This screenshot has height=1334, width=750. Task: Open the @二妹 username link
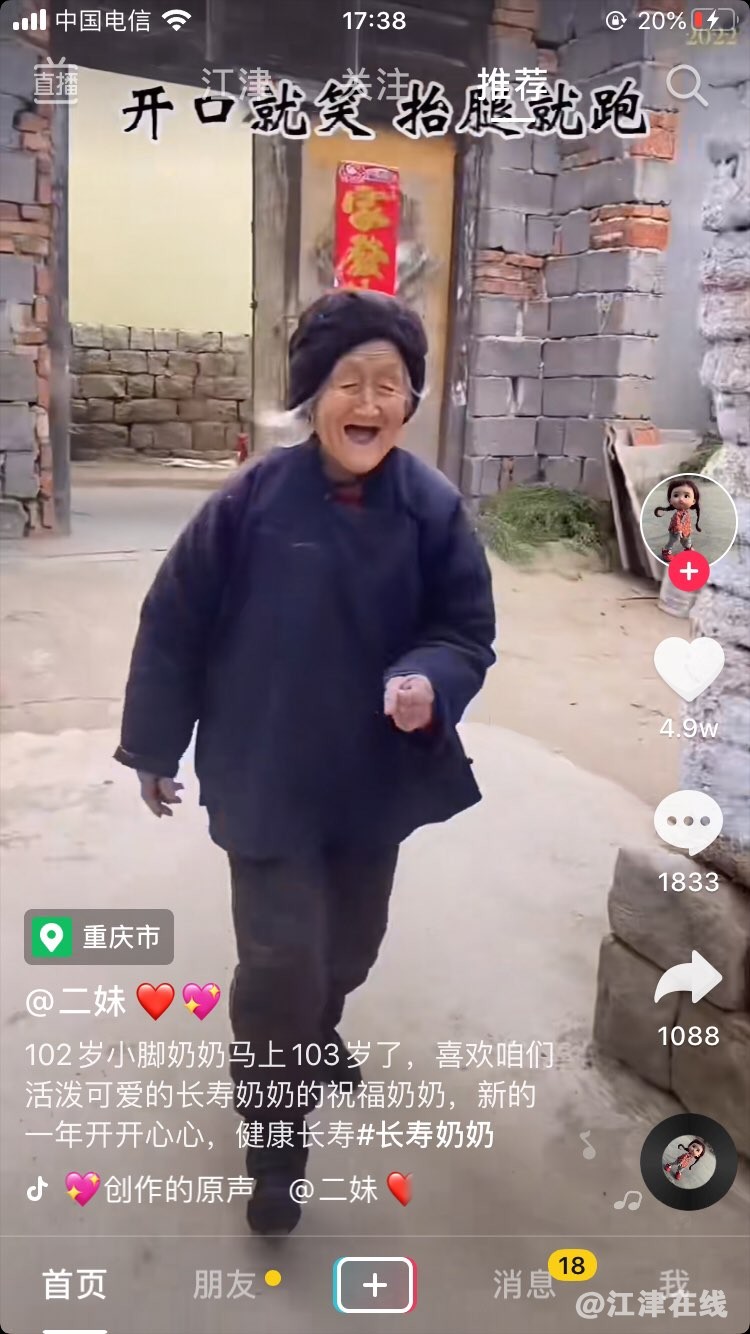[76, 1001]
